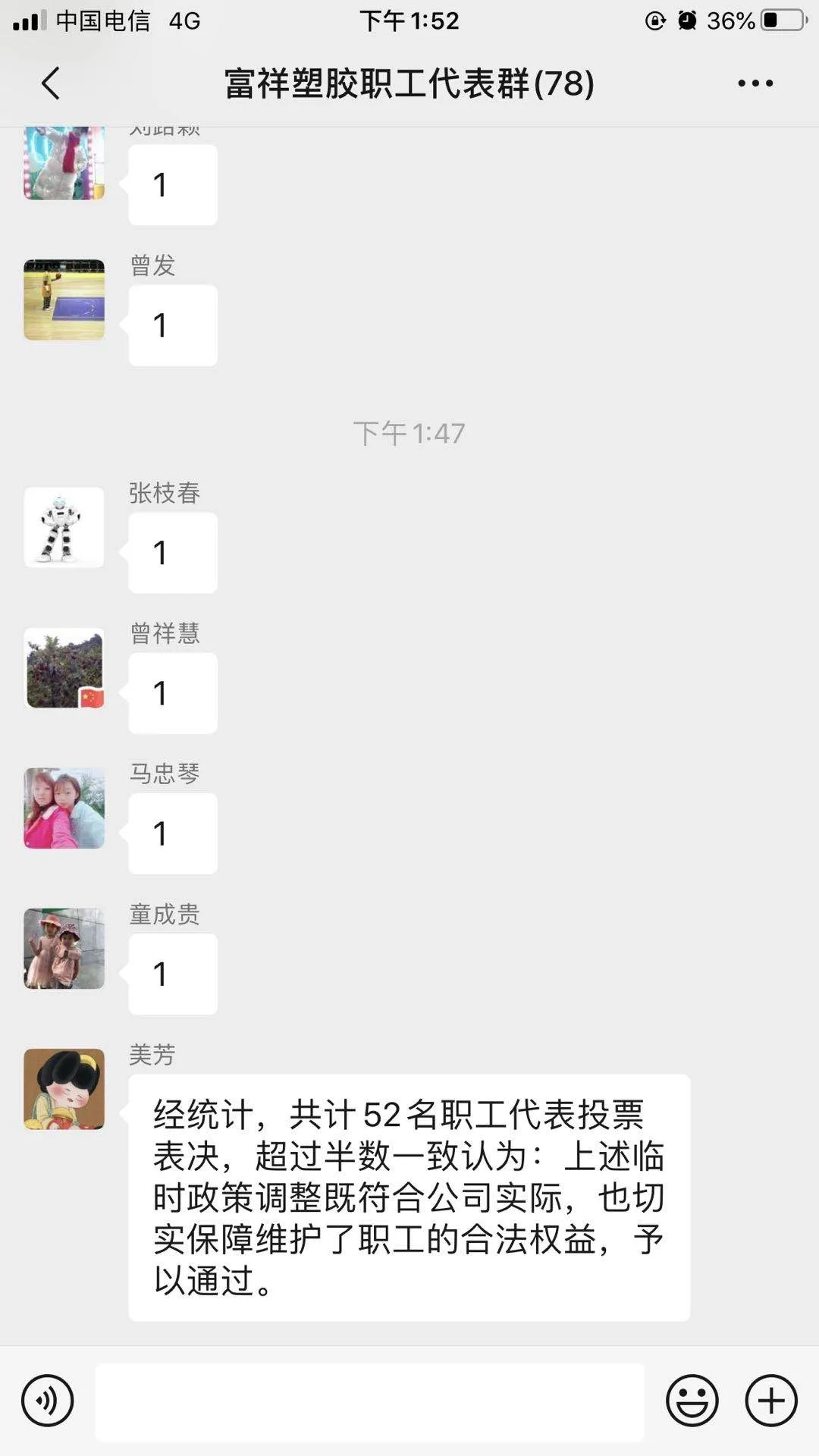The width and height of the screenshot is (819, 1456).
Task: Switch to voice message input
Action: 47,1401
